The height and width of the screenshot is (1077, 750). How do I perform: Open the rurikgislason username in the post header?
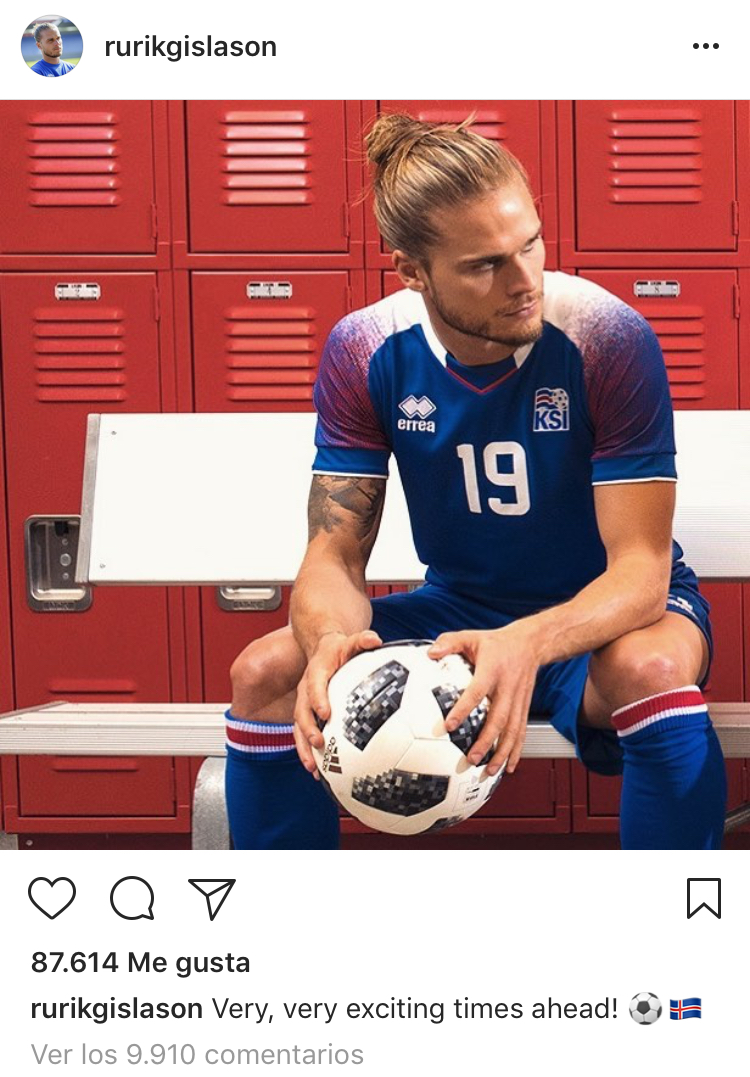(x=190, y=47)
